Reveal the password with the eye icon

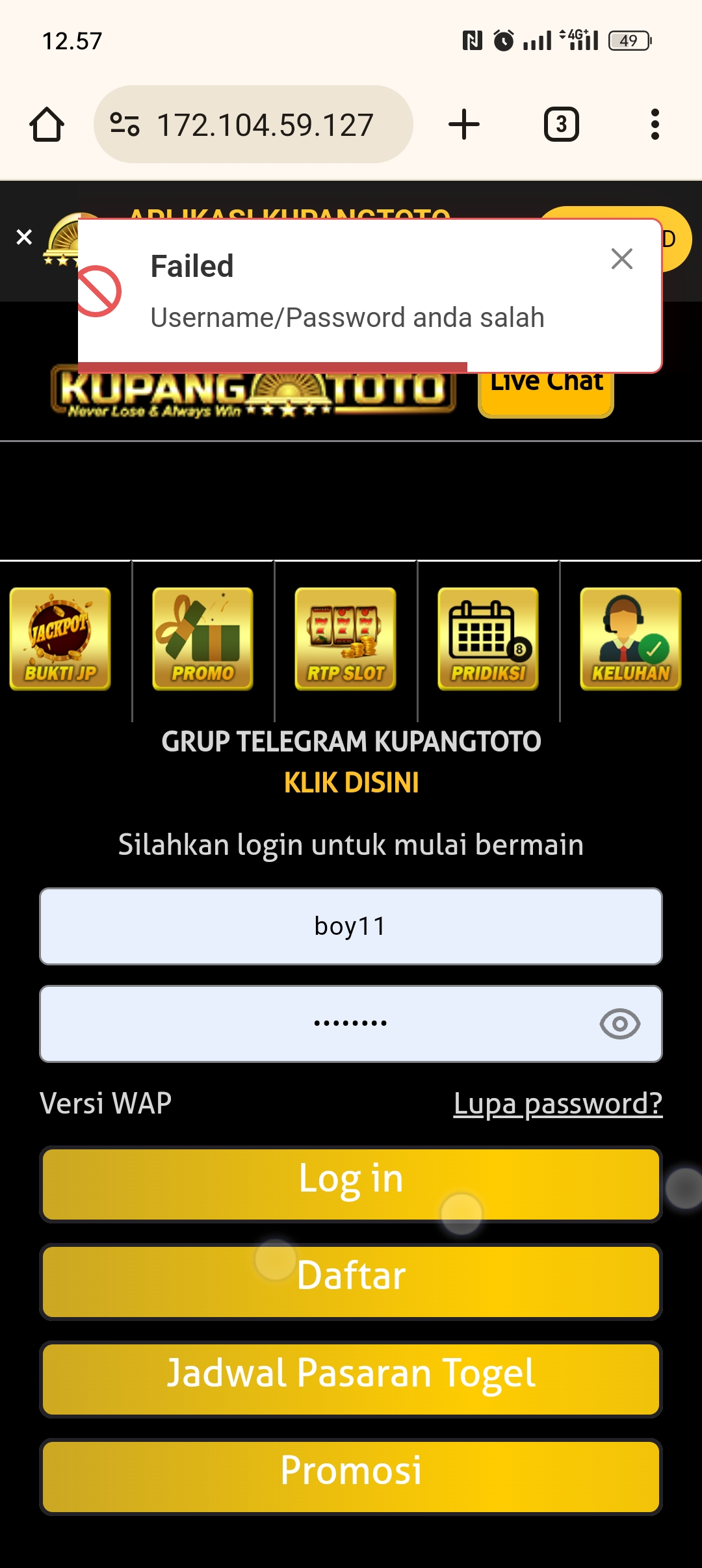(619, 1024)
